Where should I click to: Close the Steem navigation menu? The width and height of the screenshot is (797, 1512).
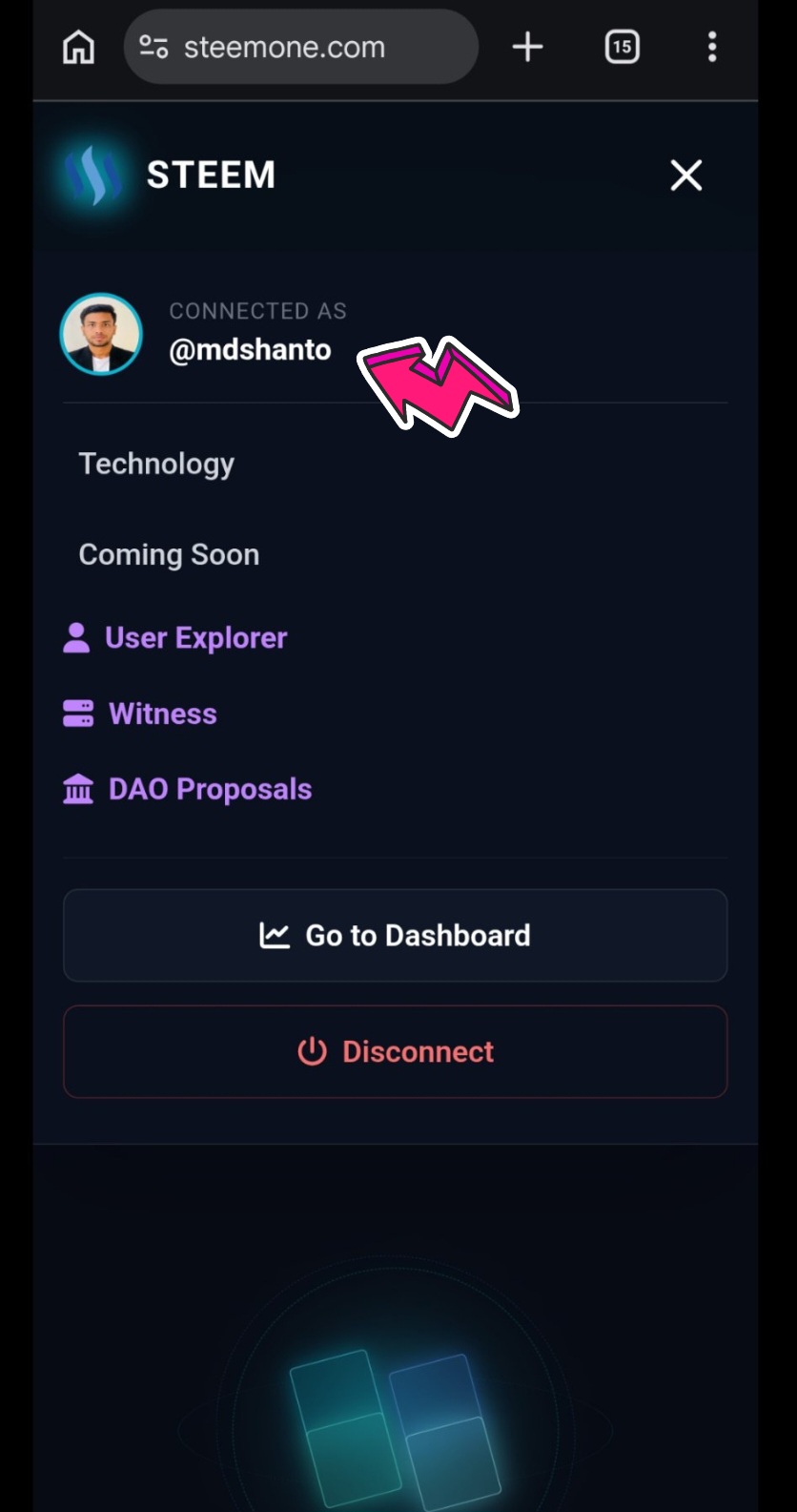click(x=685, y=176)
